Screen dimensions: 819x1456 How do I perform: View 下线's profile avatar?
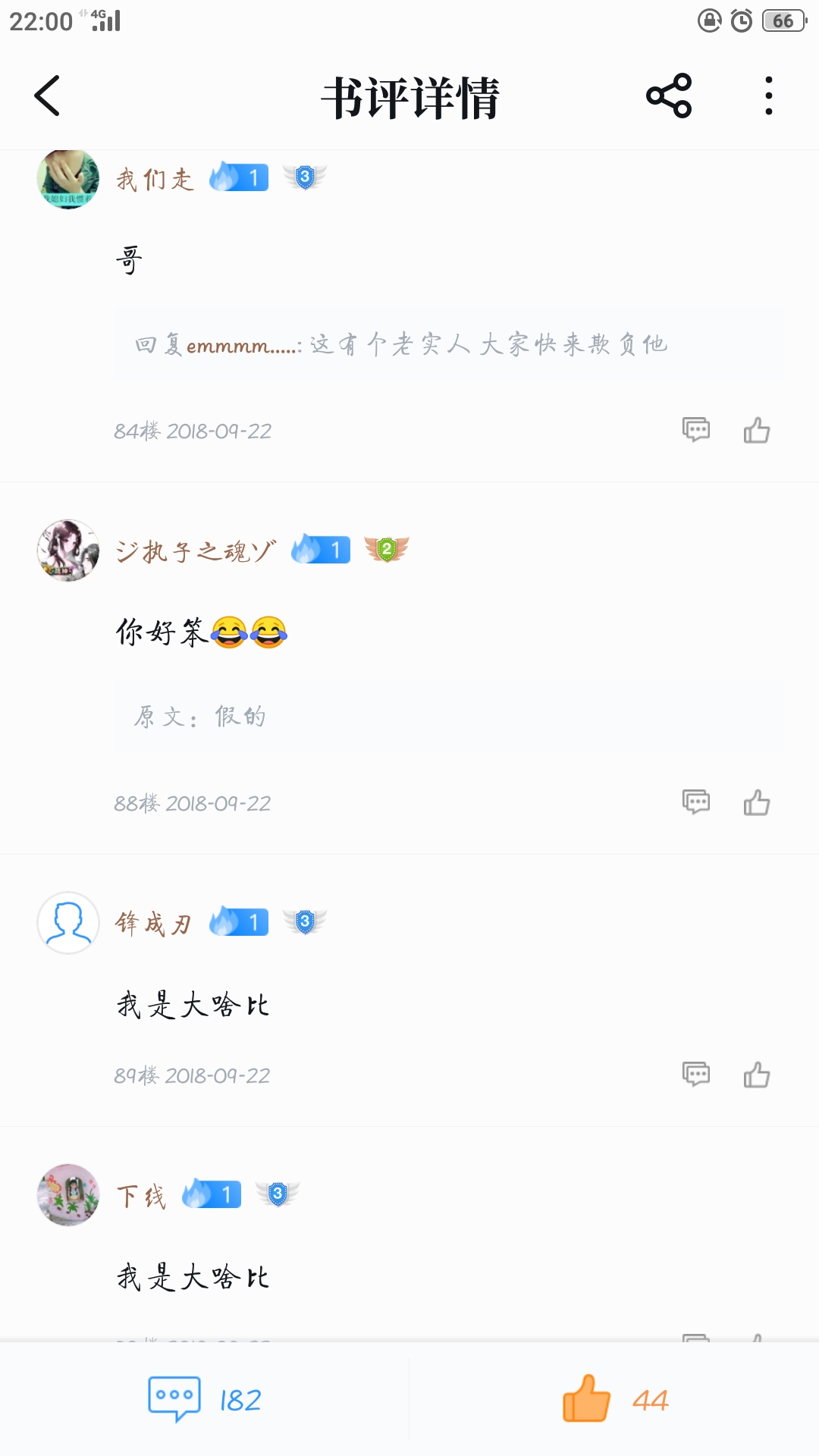tap(68, 1195)
